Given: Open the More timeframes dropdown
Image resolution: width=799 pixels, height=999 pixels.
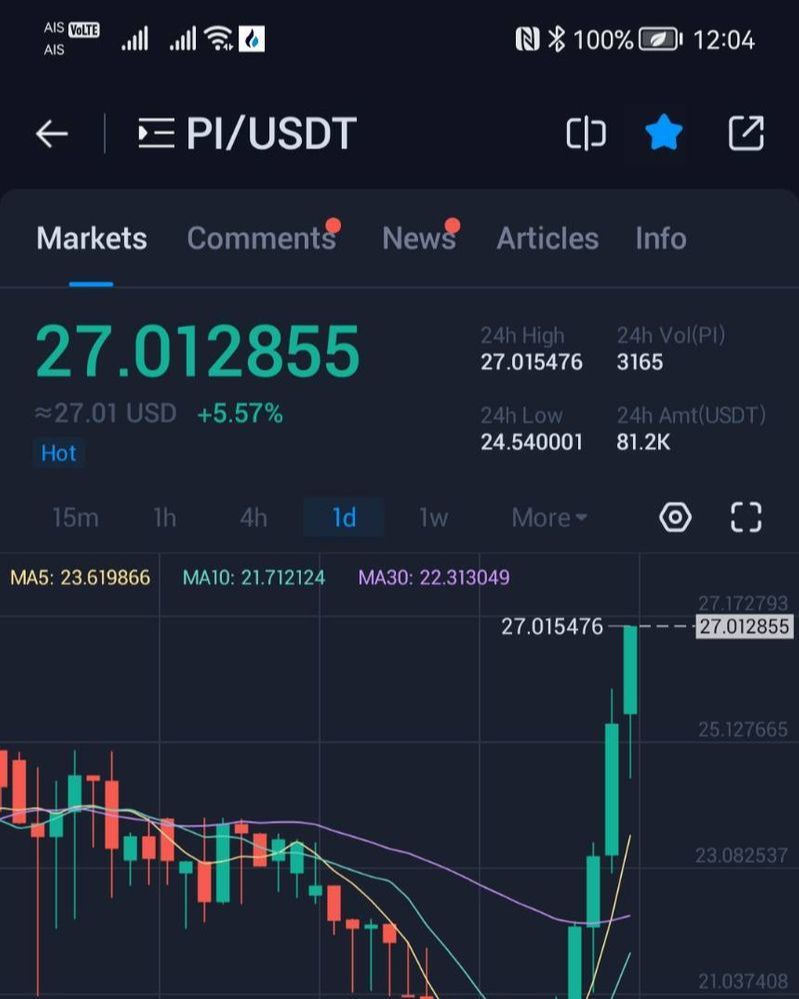Looking at the screenshot, I should [548, 518].
